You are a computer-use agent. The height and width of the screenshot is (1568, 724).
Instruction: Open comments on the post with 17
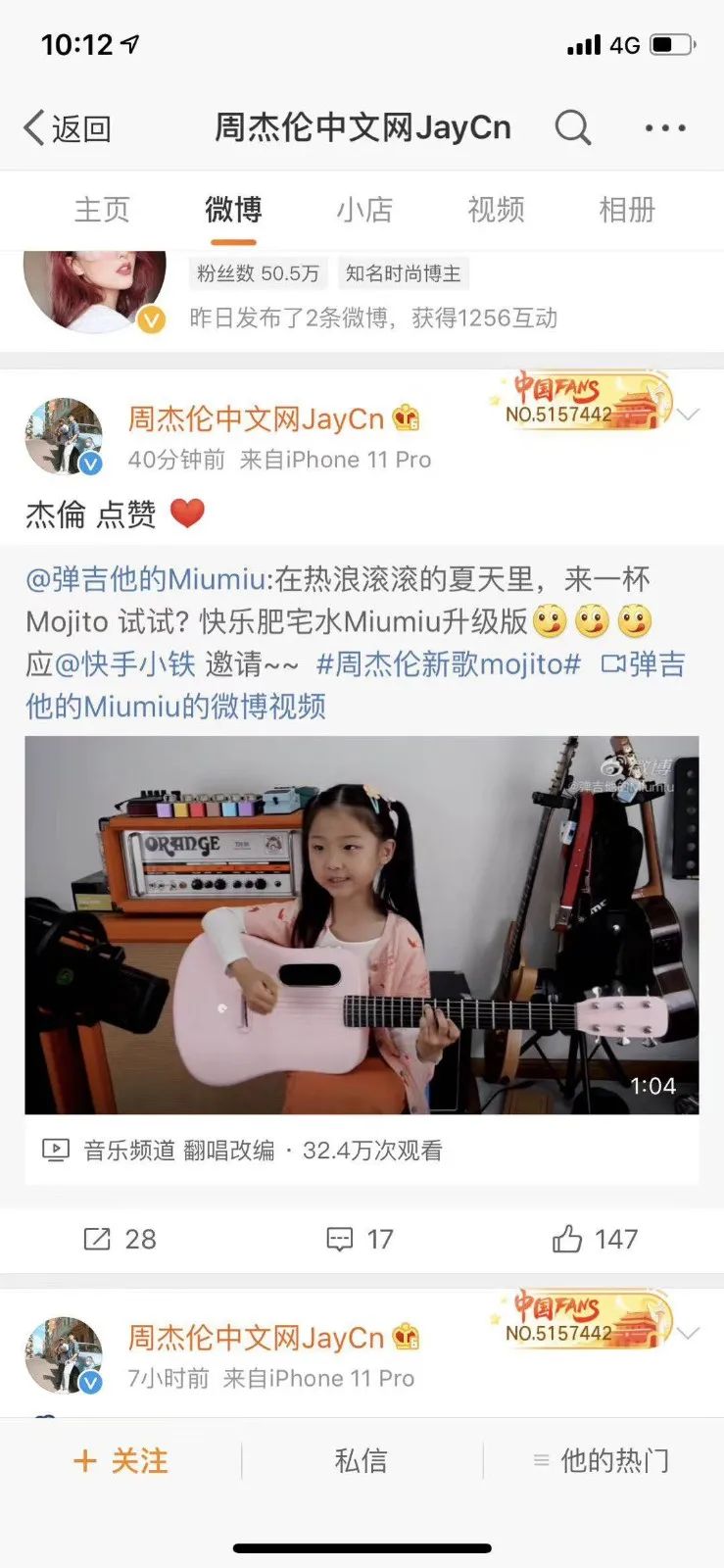point(360,1240)
